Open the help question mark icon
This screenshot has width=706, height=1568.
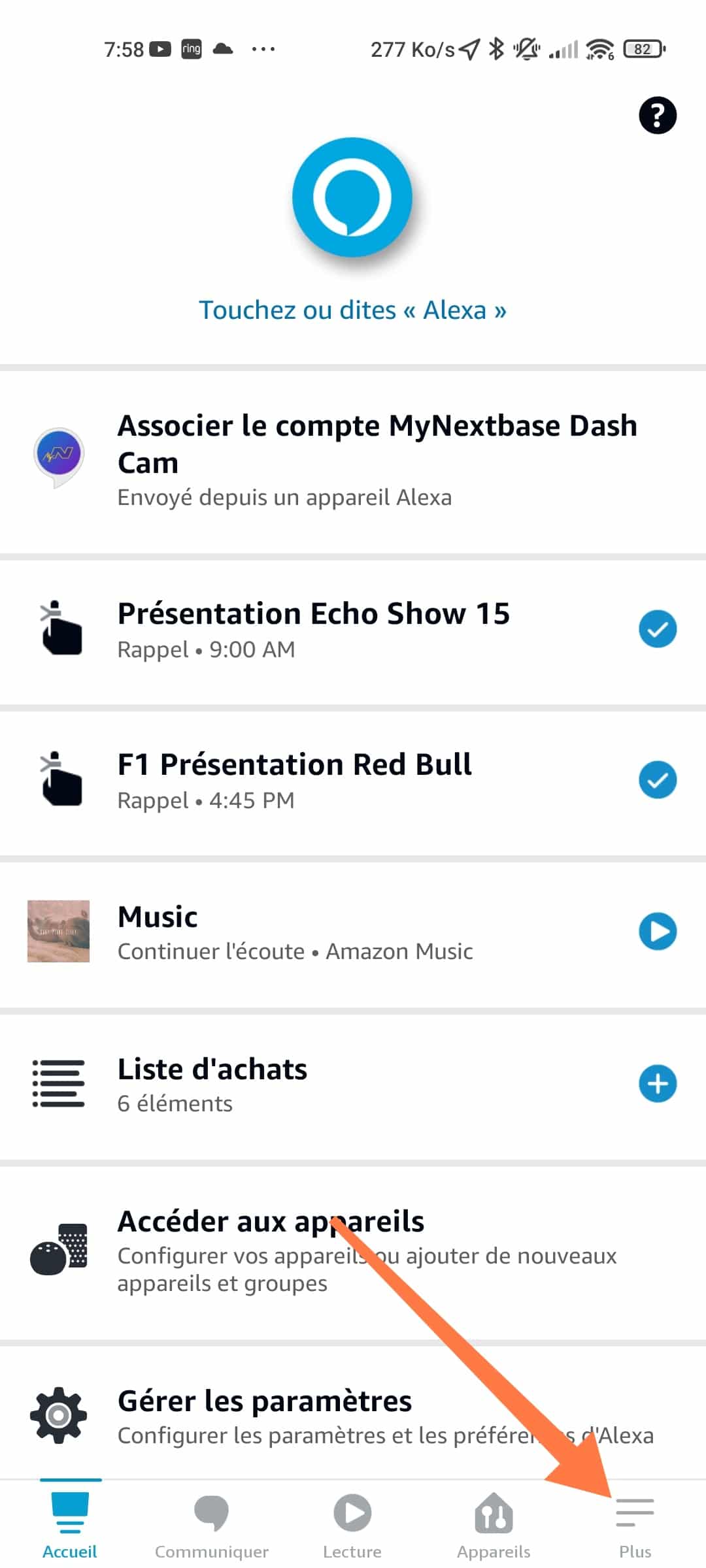click(x=657, y=116)
